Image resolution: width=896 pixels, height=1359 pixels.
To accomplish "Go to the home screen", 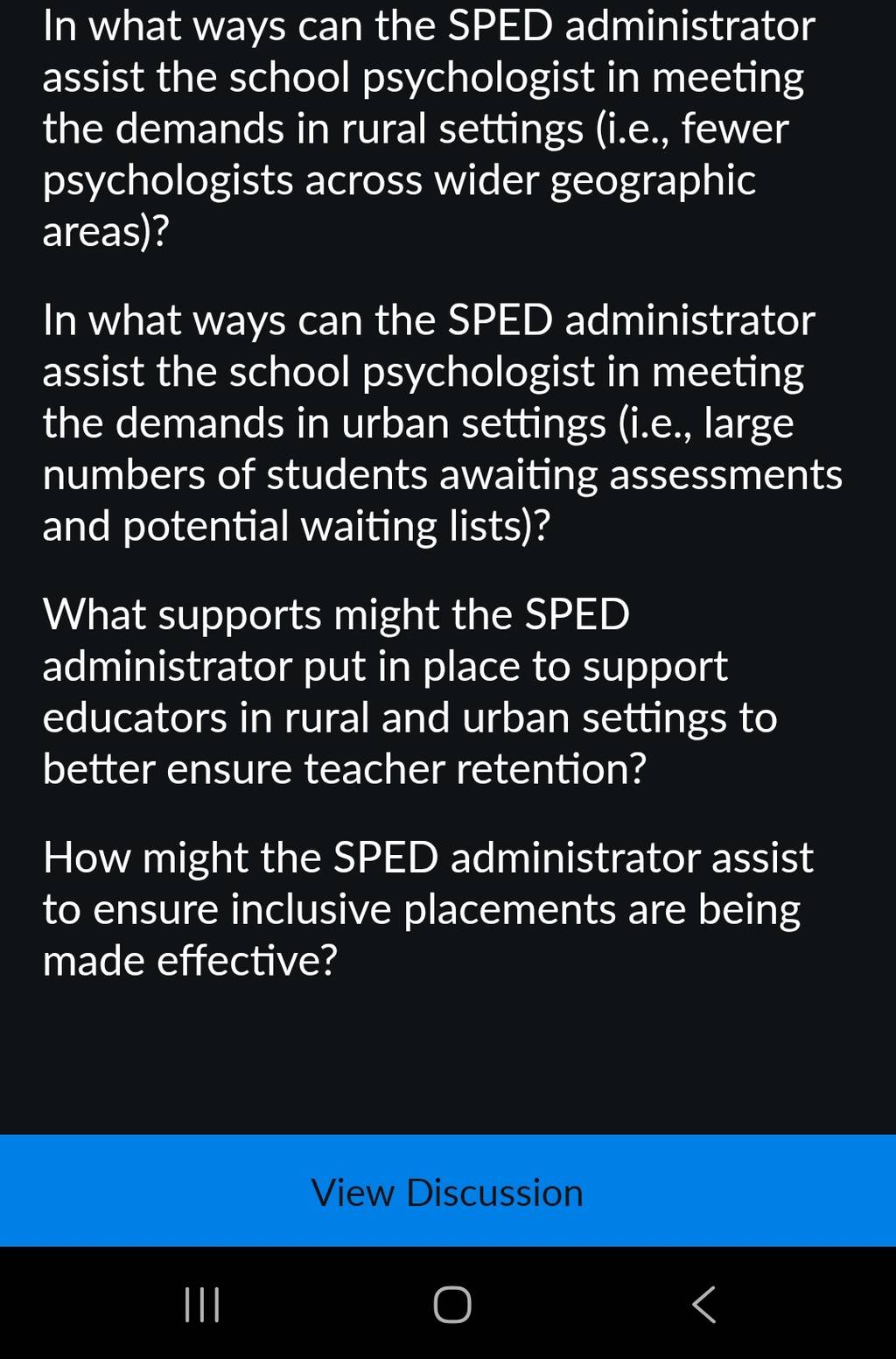I will 452,1304.
